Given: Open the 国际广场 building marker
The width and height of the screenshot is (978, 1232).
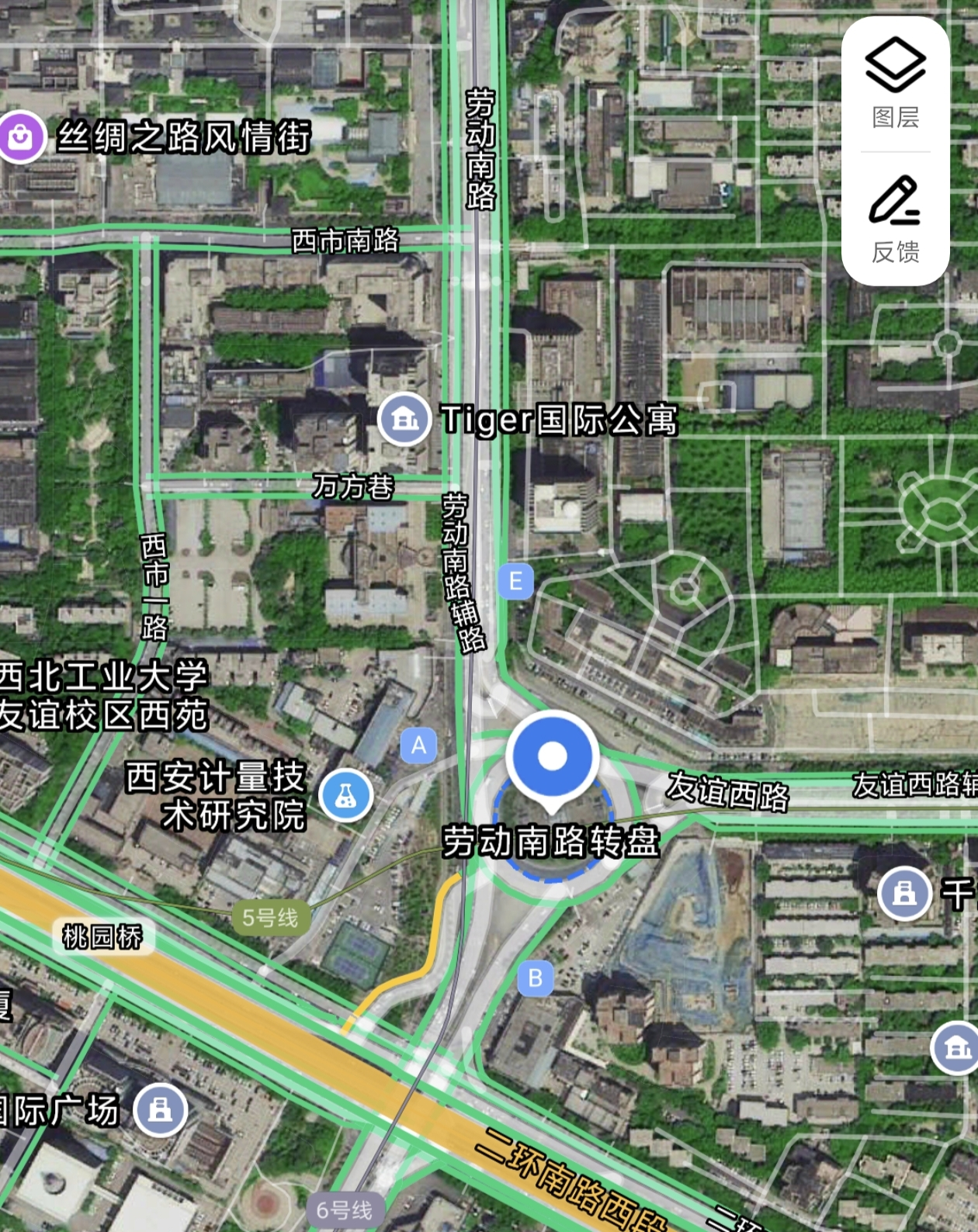Looking at the screenshot, I should tap(160, 1109).
